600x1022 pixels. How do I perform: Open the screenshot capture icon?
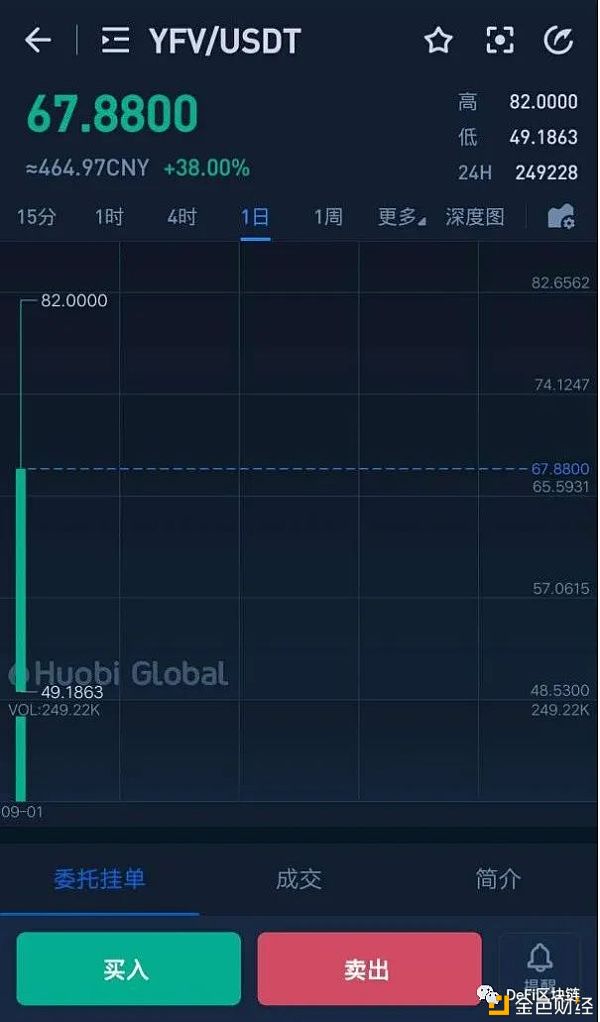point(500,40)
